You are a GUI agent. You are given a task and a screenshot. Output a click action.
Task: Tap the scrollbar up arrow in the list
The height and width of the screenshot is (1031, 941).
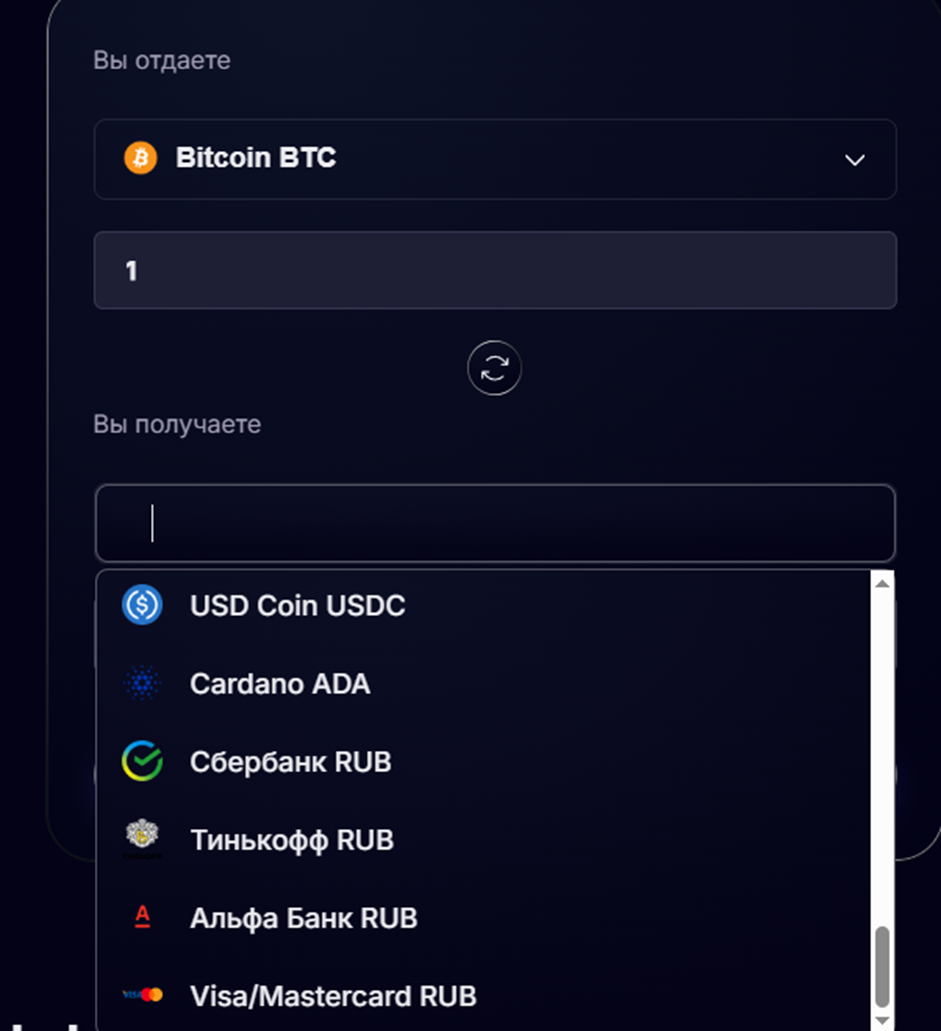[x=882, y=583]
